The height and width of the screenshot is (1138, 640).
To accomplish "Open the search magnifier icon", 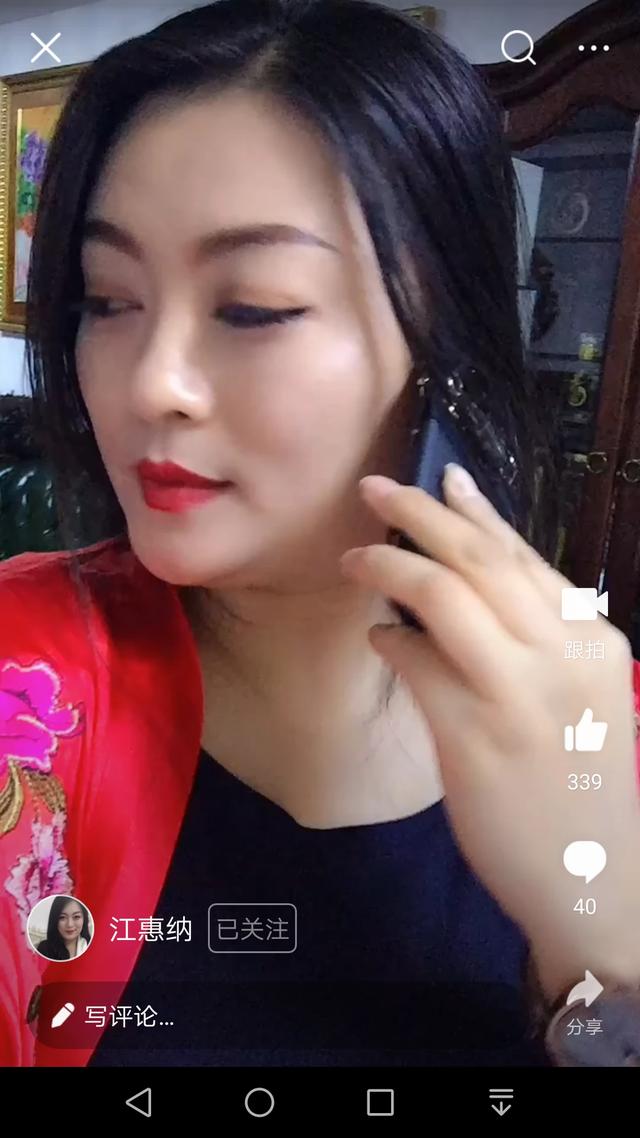I will (x=518, y=48).
